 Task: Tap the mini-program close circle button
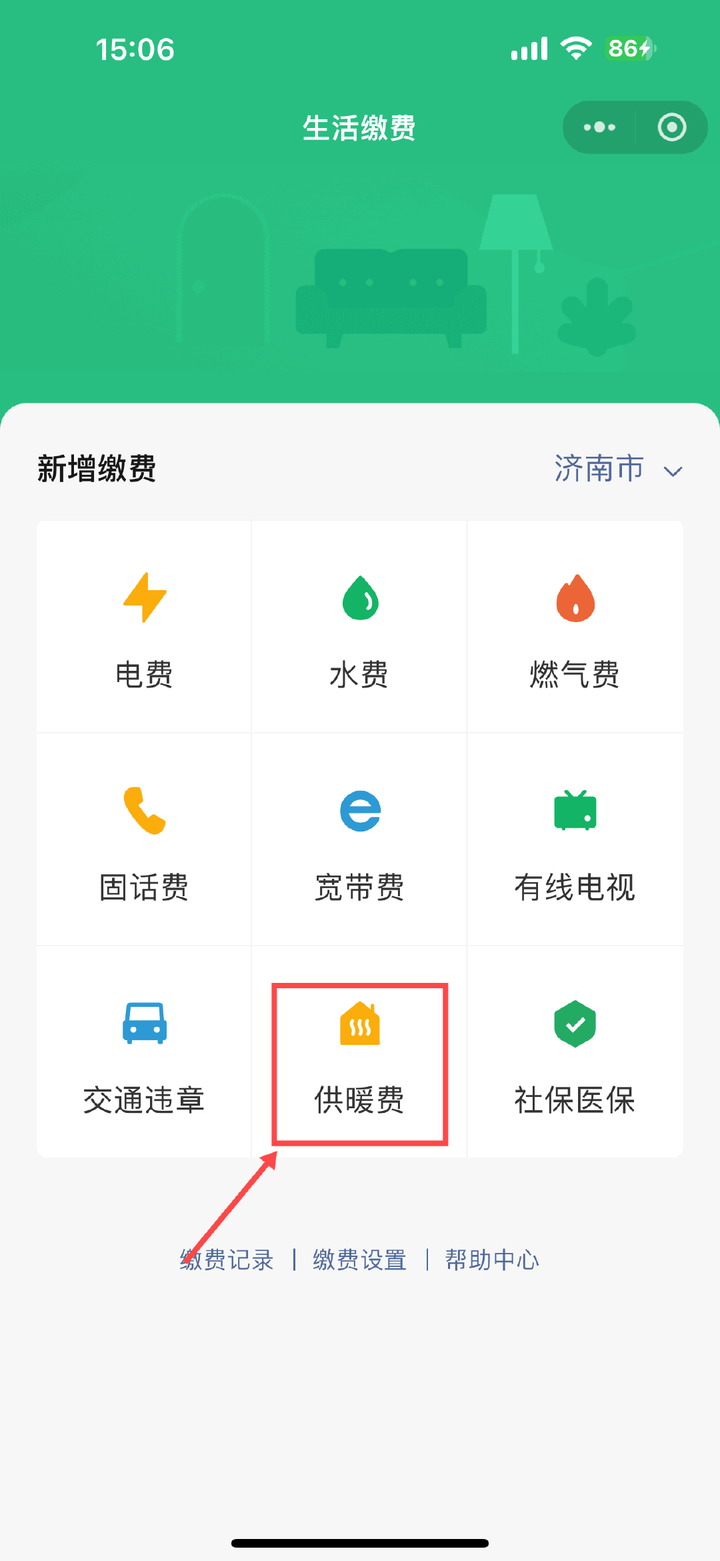[671, 127]
